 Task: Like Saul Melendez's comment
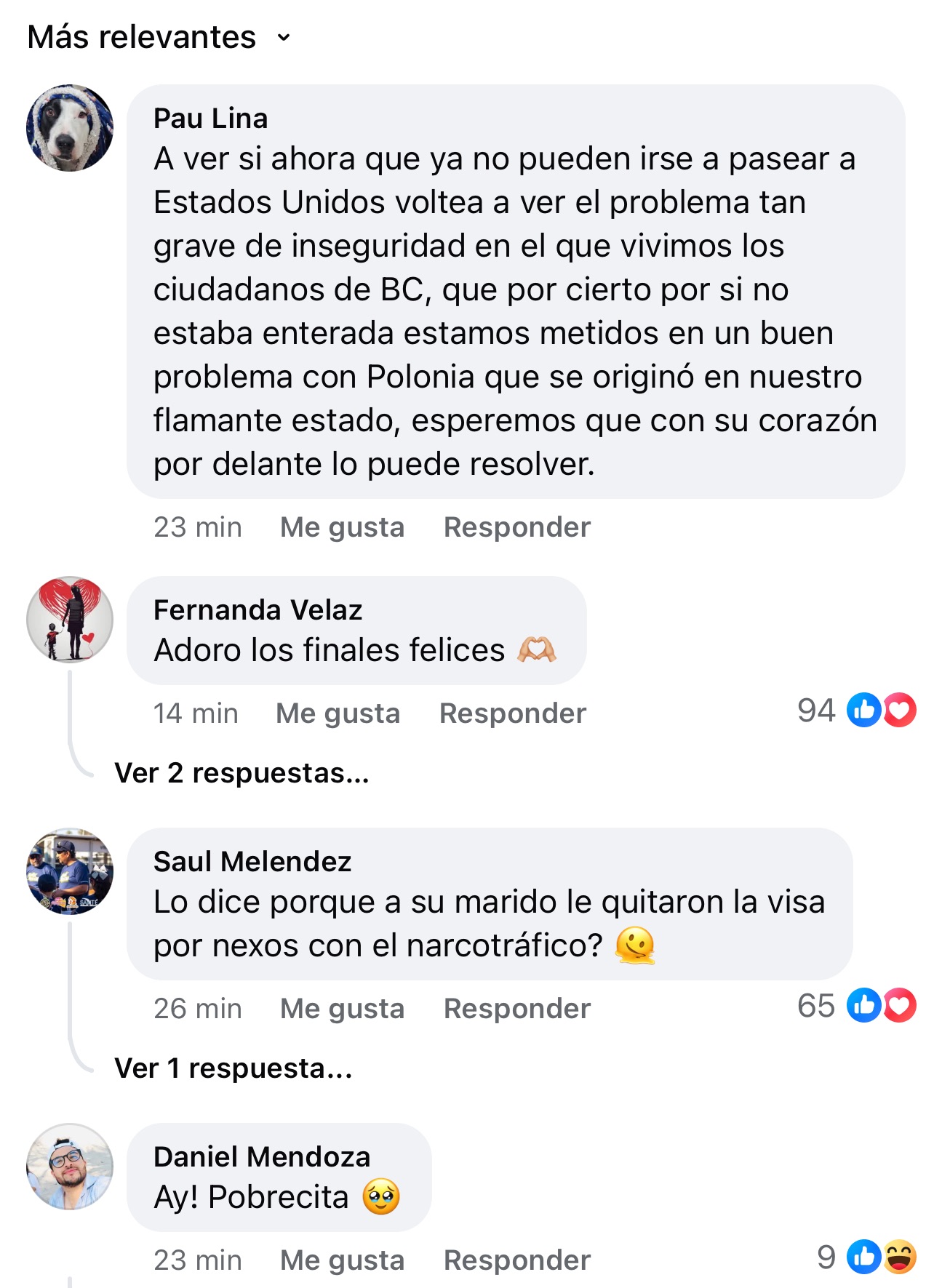pyautogui.click(x=342, y=1009)
